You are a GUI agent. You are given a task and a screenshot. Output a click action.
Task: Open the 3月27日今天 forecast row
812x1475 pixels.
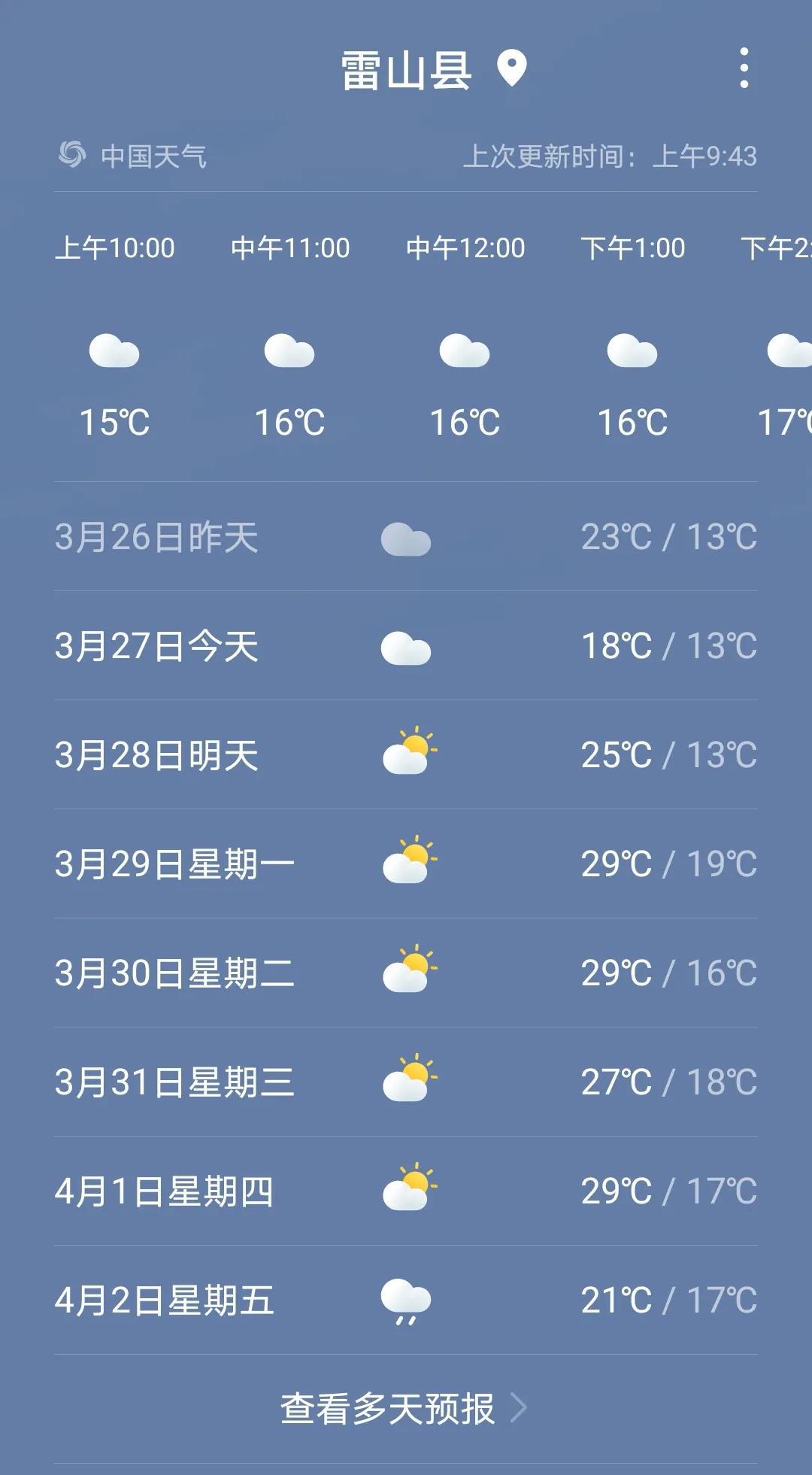pos(406,646)
